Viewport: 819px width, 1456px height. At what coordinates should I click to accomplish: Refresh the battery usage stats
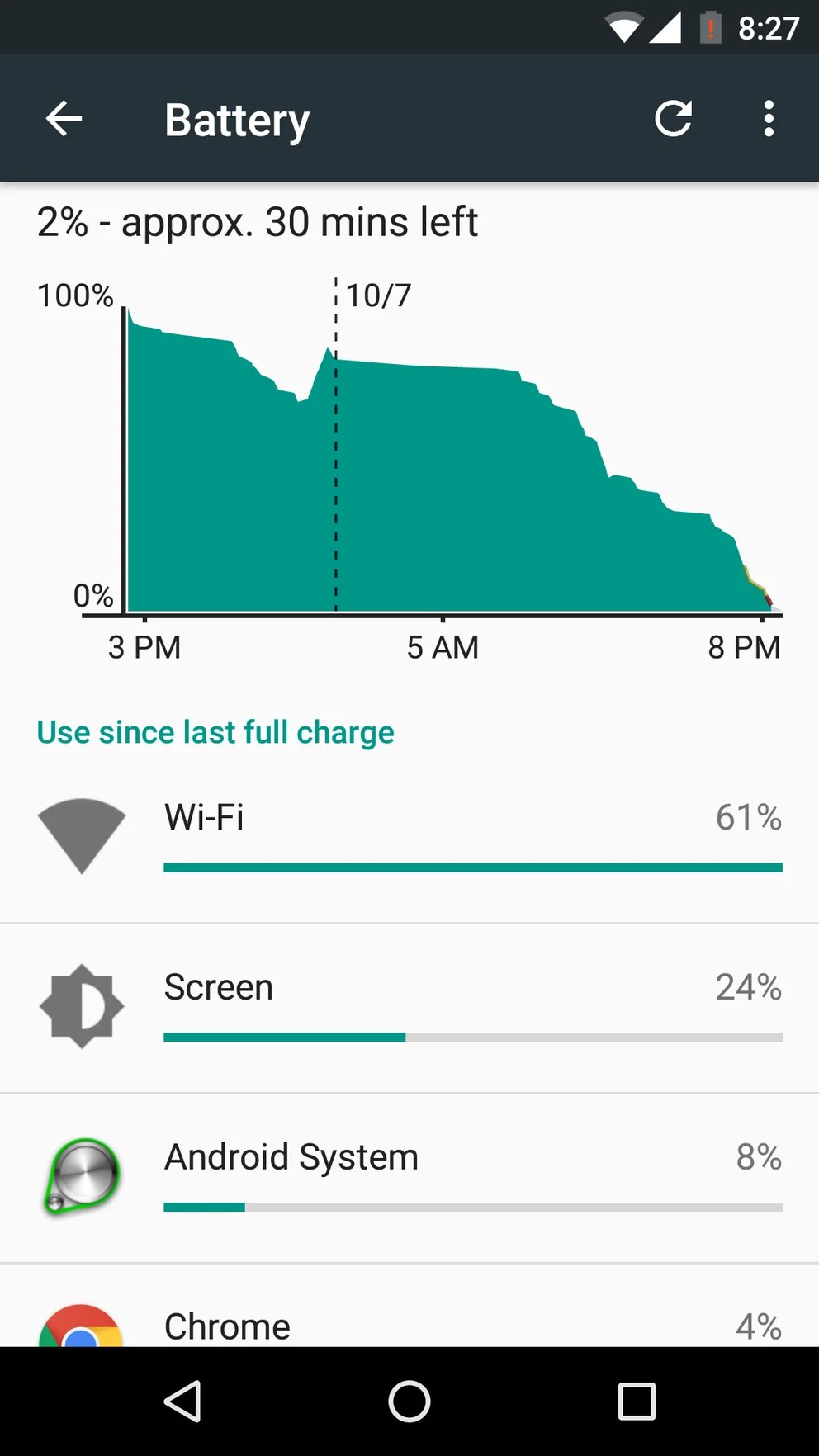coord(673,119)
